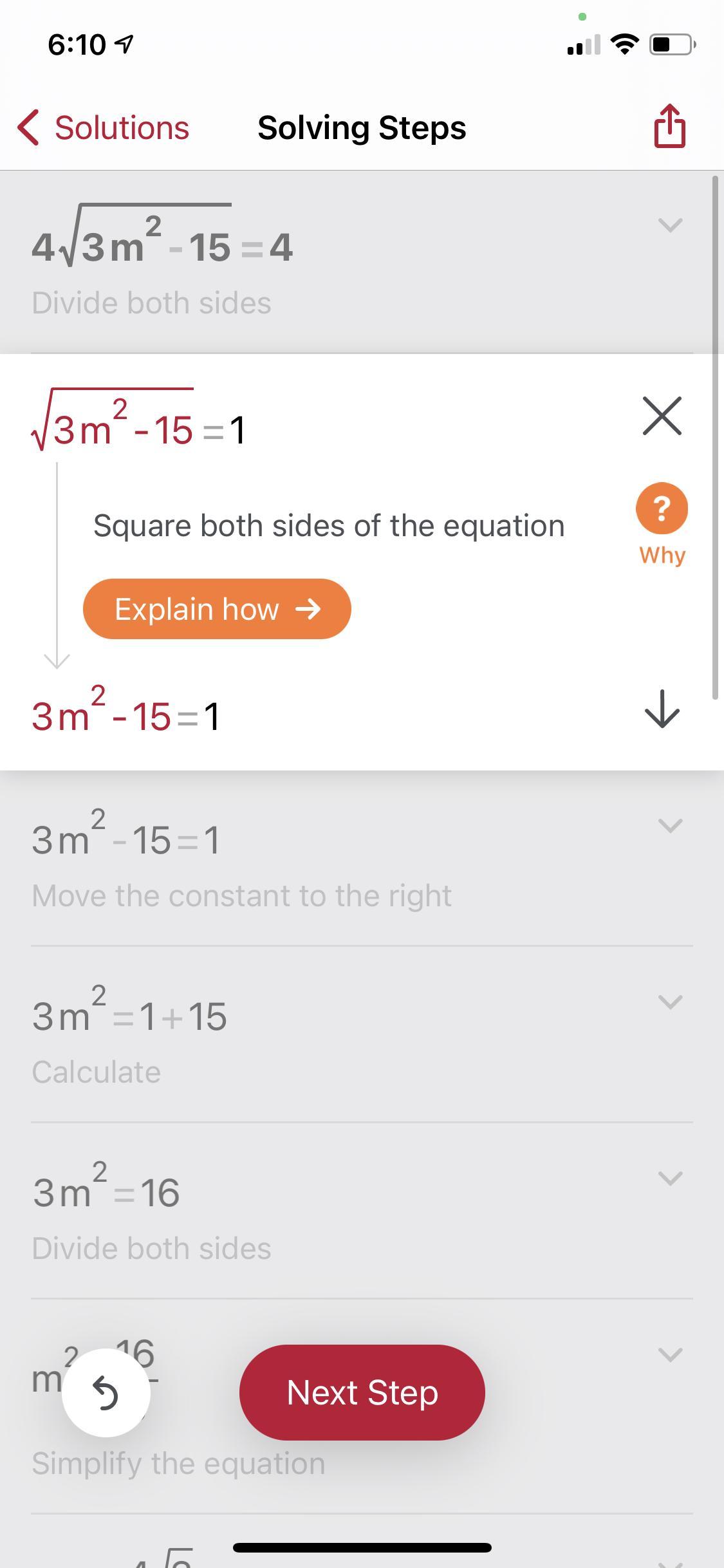Expand the 3m²=16 step

(670, 1178)
